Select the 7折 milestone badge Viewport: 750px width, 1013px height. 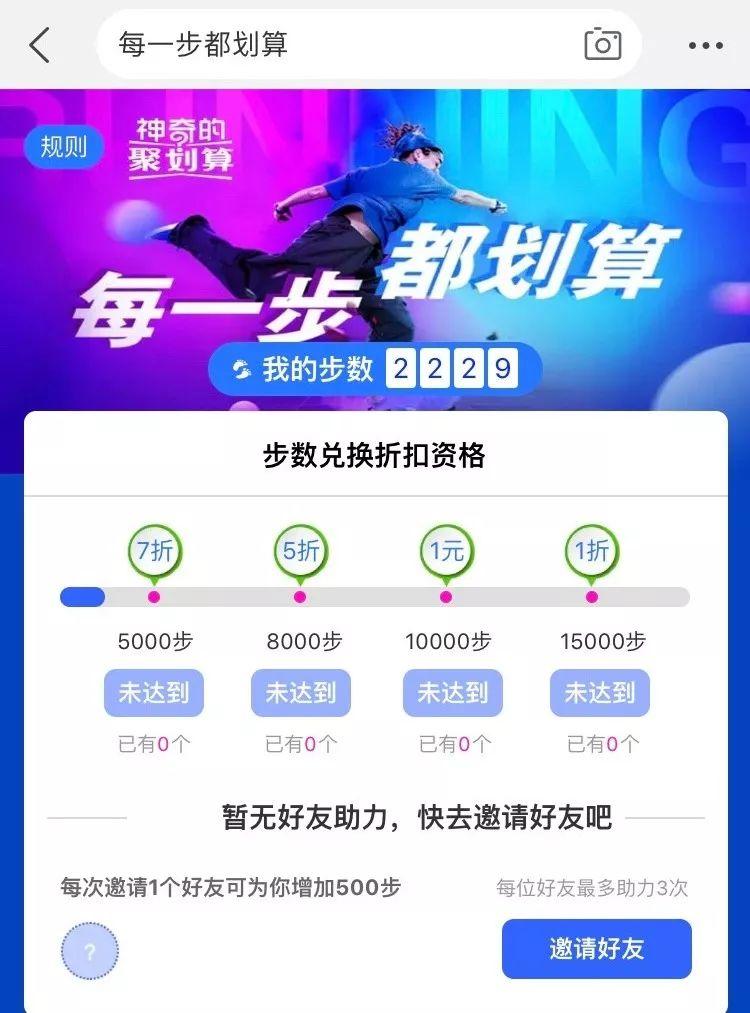click(x=152, y=549)
